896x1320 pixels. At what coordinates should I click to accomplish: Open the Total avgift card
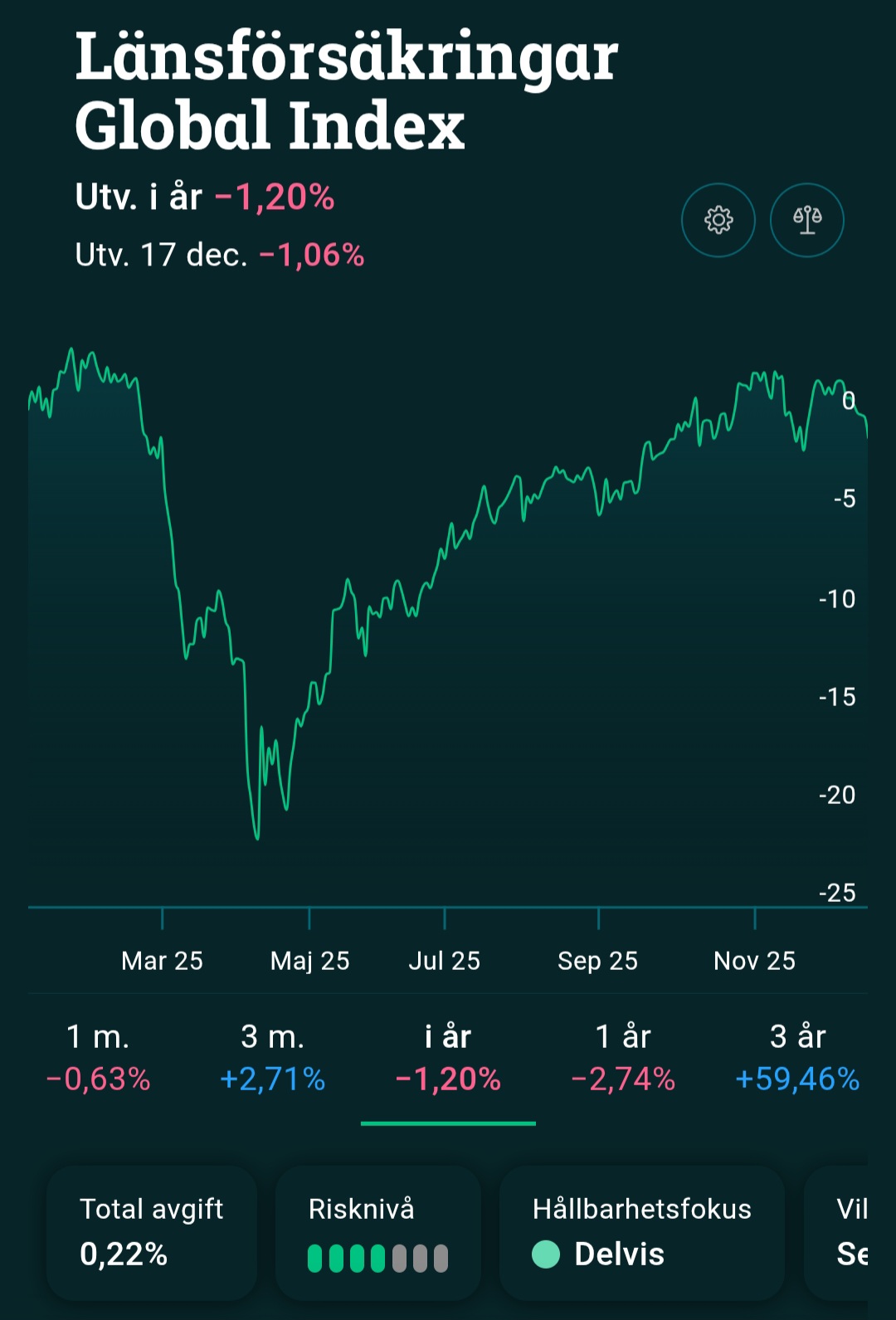click(152, 1232)
